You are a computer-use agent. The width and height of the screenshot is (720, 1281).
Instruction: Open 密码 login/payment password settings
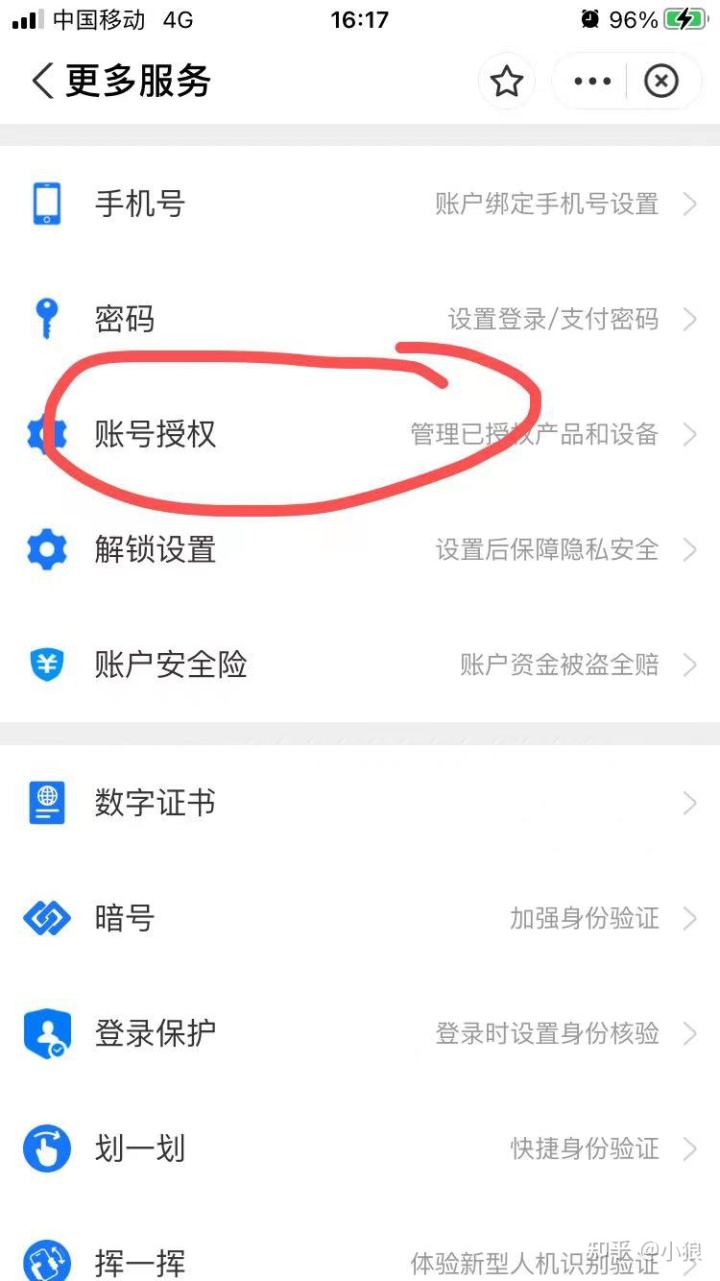360,319
